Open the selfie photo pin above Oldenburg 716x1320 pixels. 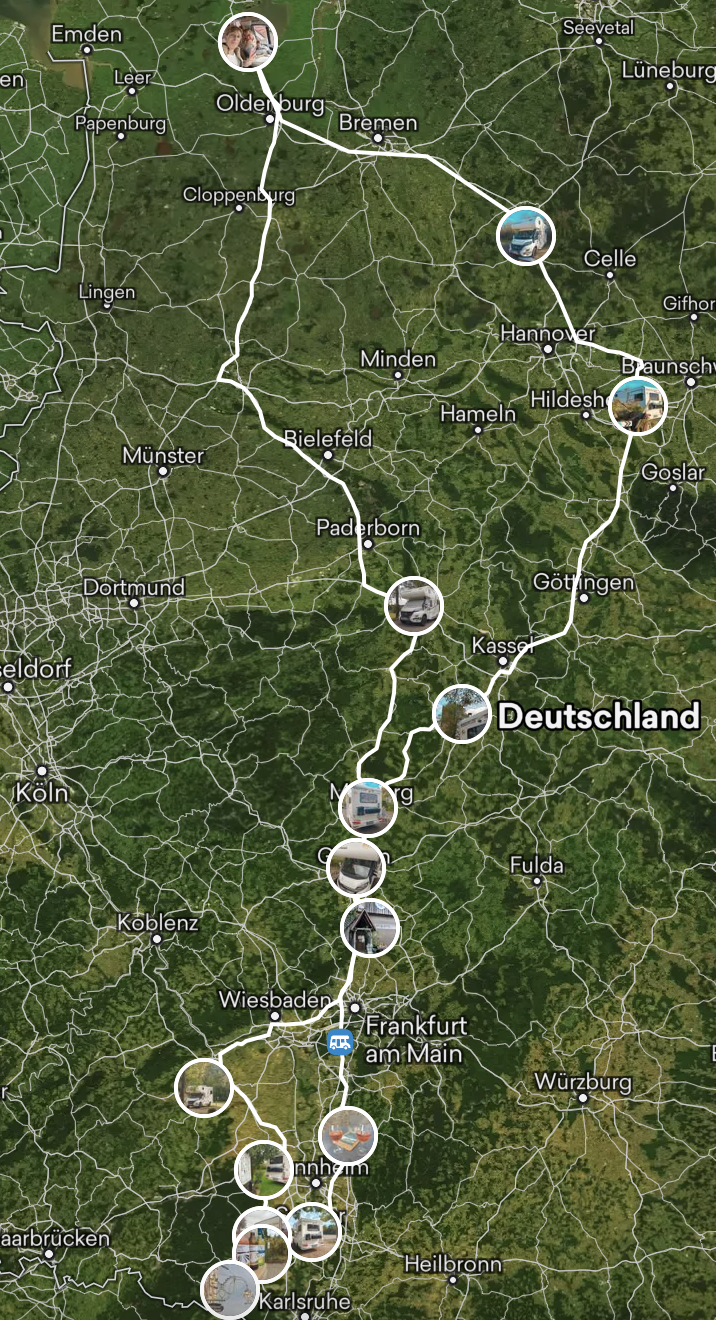pyautogui.click(x=247, y=42)
